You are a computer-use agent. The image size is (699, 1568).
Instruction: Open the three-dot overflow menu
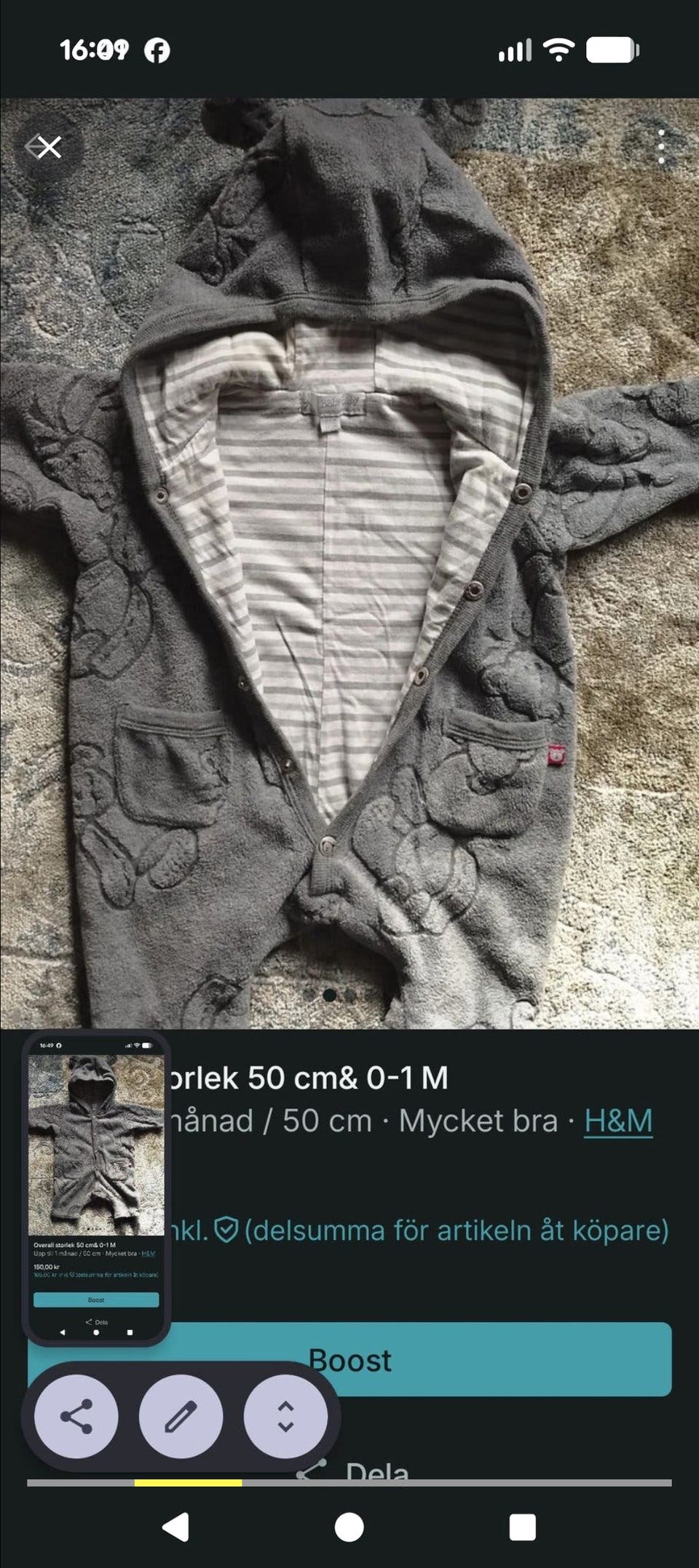tap(661, 147)
